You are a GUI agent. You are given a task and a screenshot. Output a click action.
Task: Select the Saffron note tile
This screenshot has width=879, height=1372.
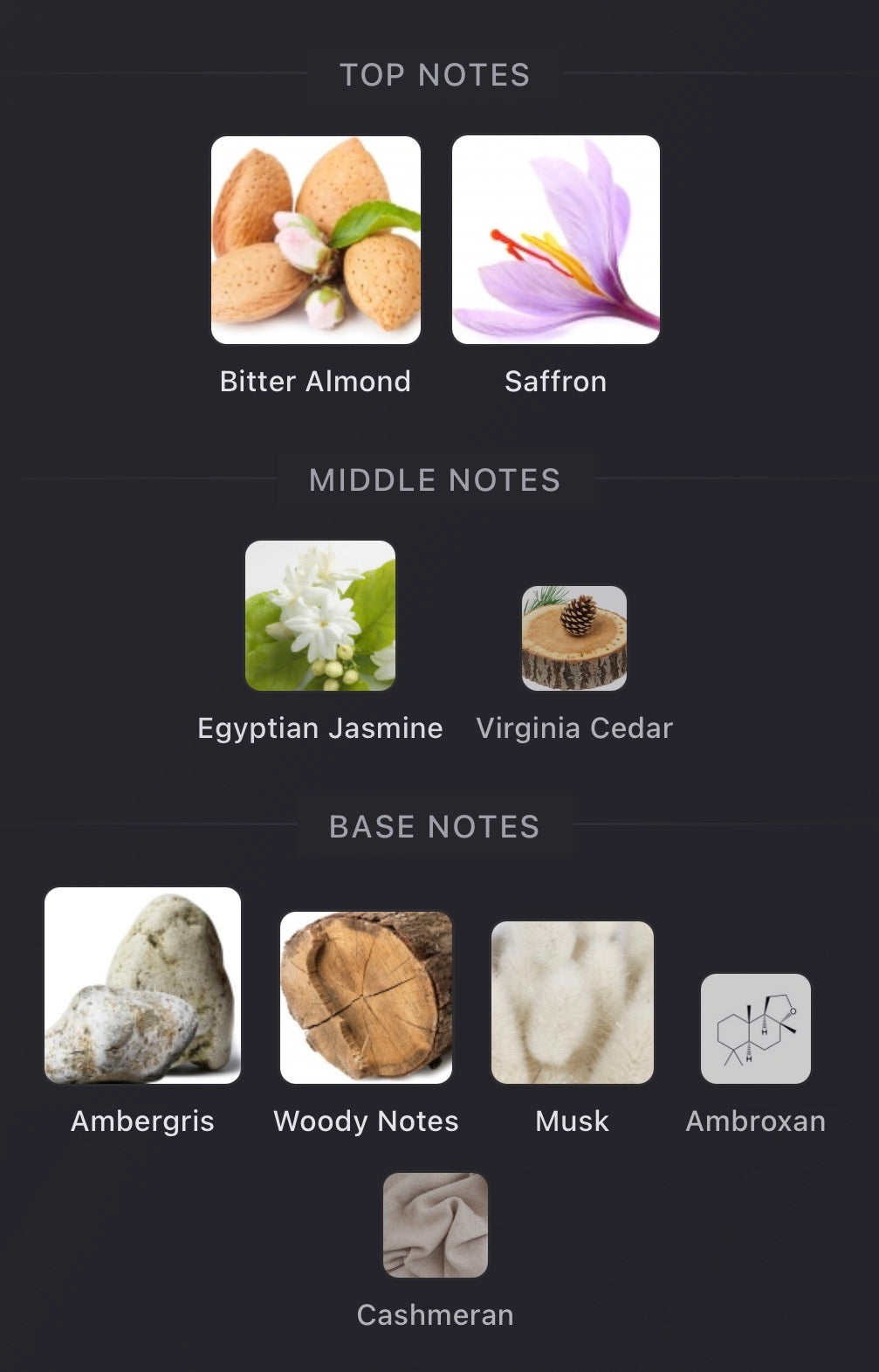coord(555,240)
